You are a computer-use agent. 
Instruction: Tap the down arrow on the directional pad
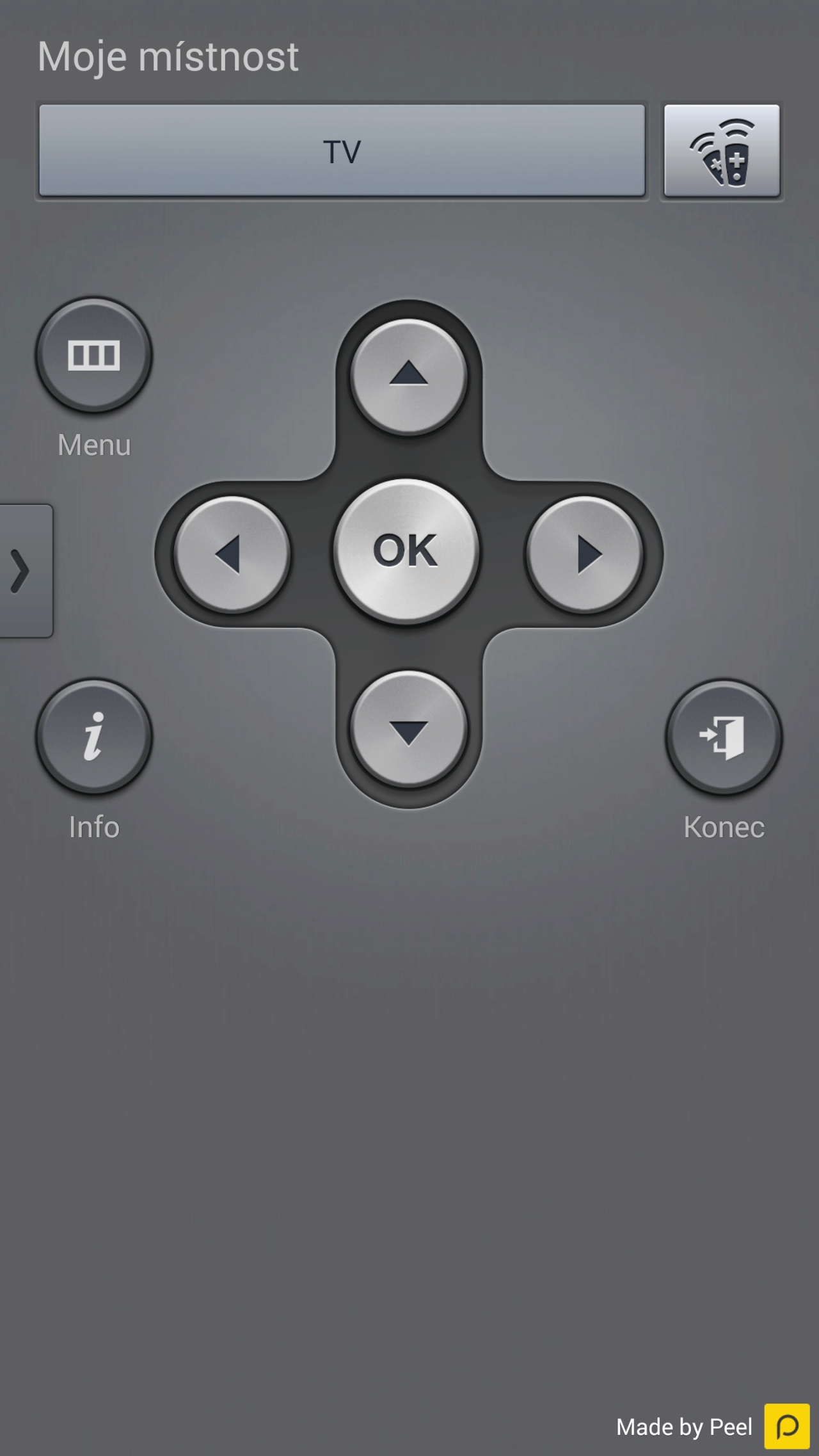[408, 730]
